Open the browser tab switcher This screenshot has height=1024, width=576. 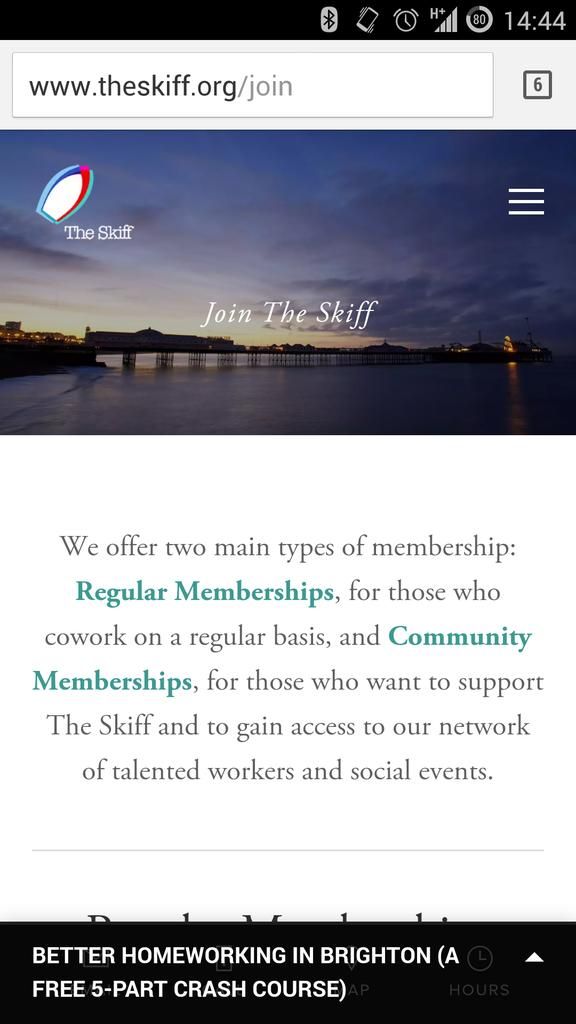coord(537,85)
